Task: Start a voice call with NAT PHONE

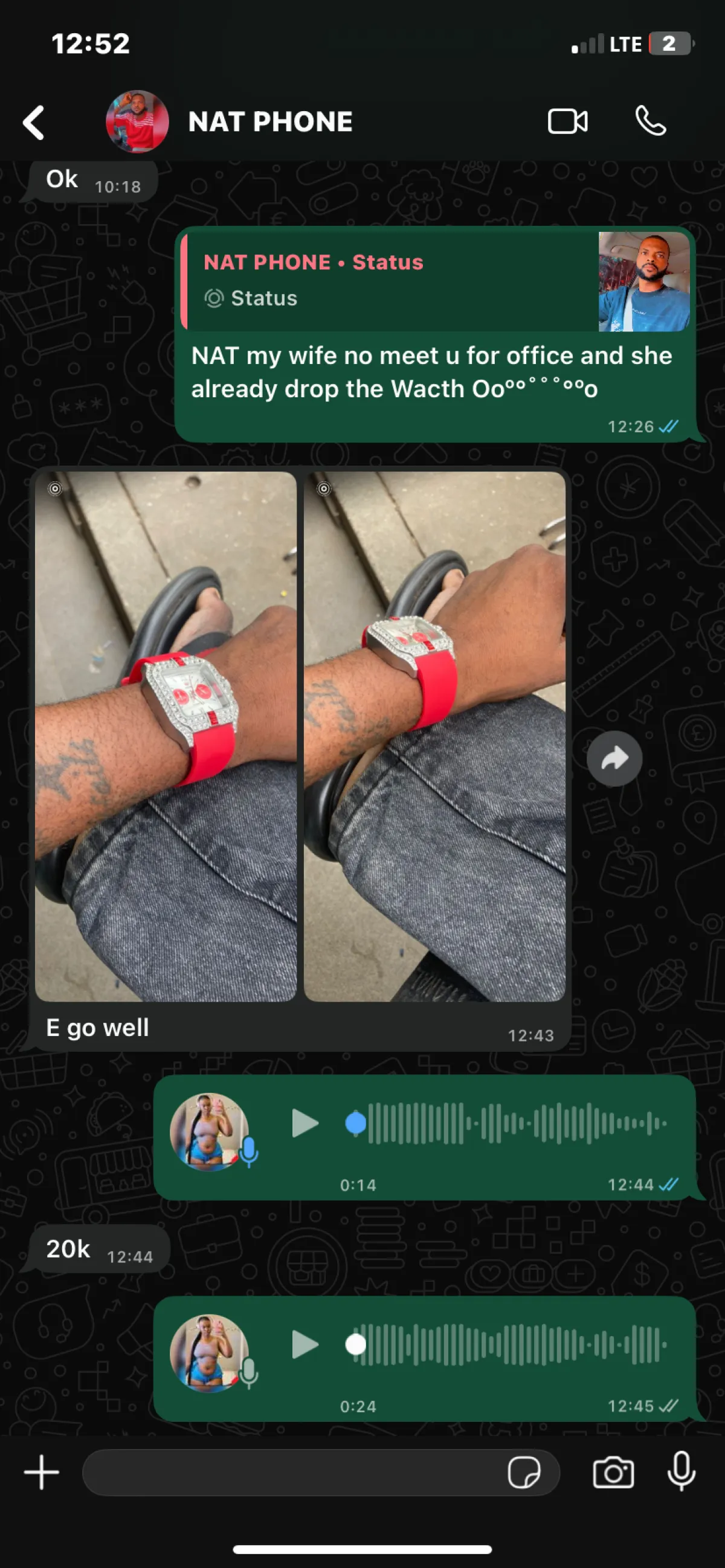Action: [x=650, y=121]
